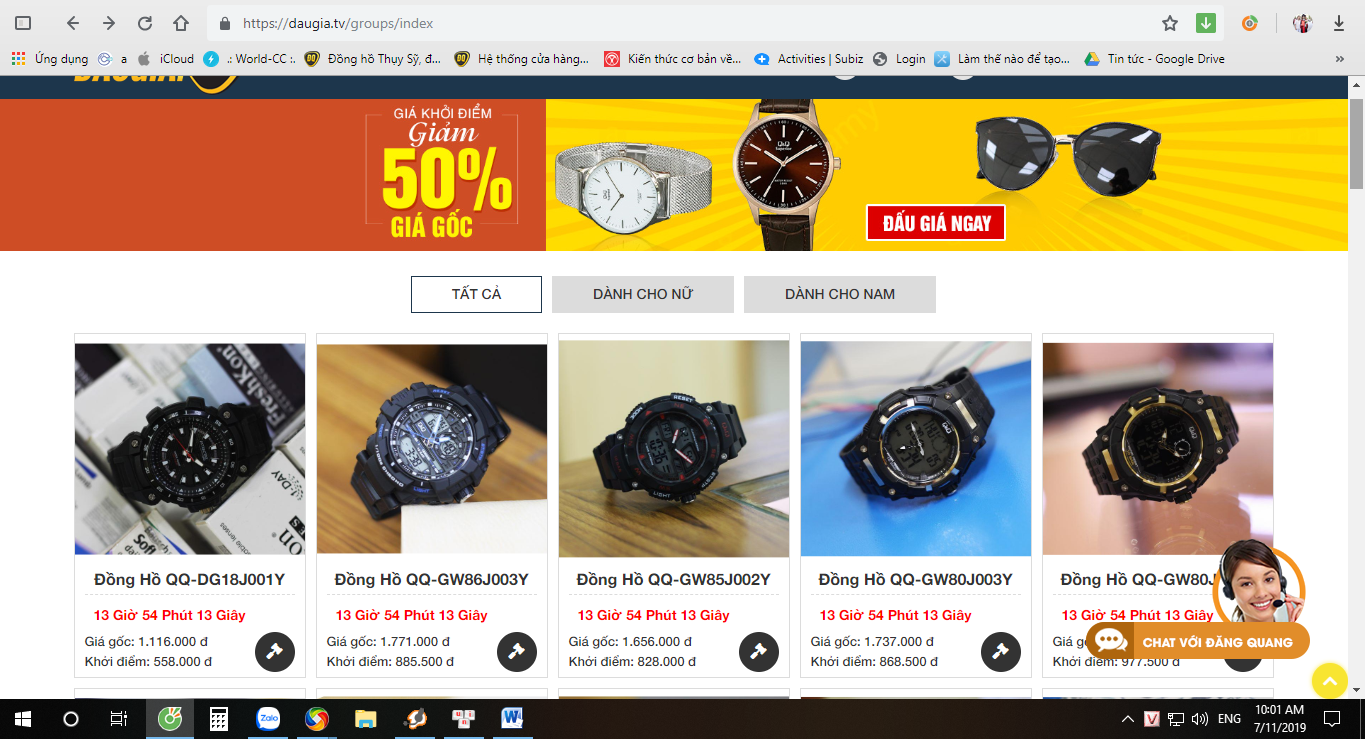This screenshot has width=1365, height=739.
Task: Go back to the previous page
Action: pos(73,23)
